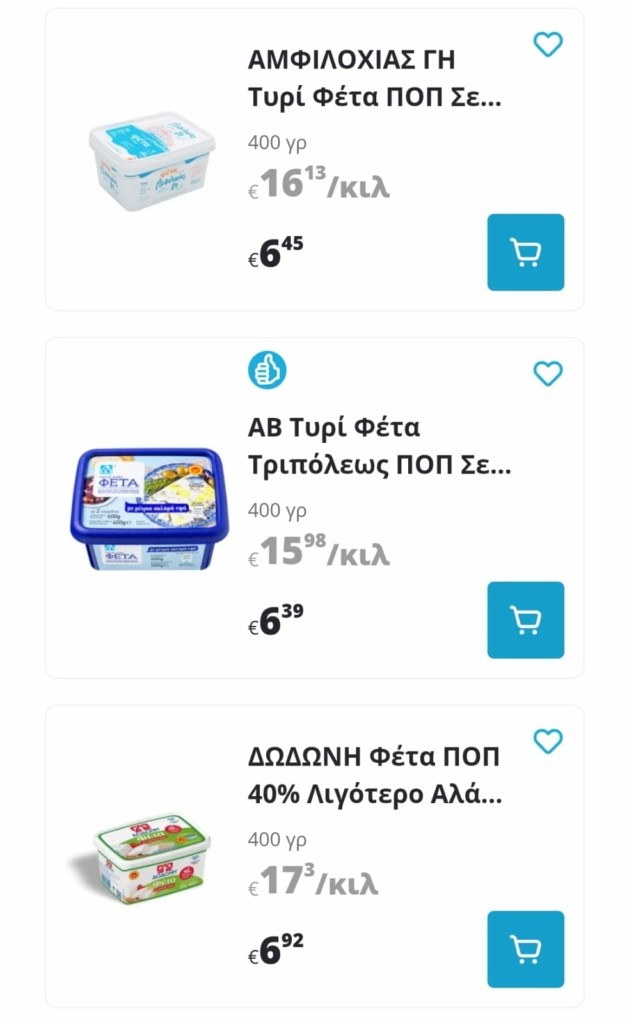The height and width of the screenshot is (1024, 629).
Task: View the ΑΒ Τυρί Φέτα Τριπόλεως product
Action: tap(378, 447)
